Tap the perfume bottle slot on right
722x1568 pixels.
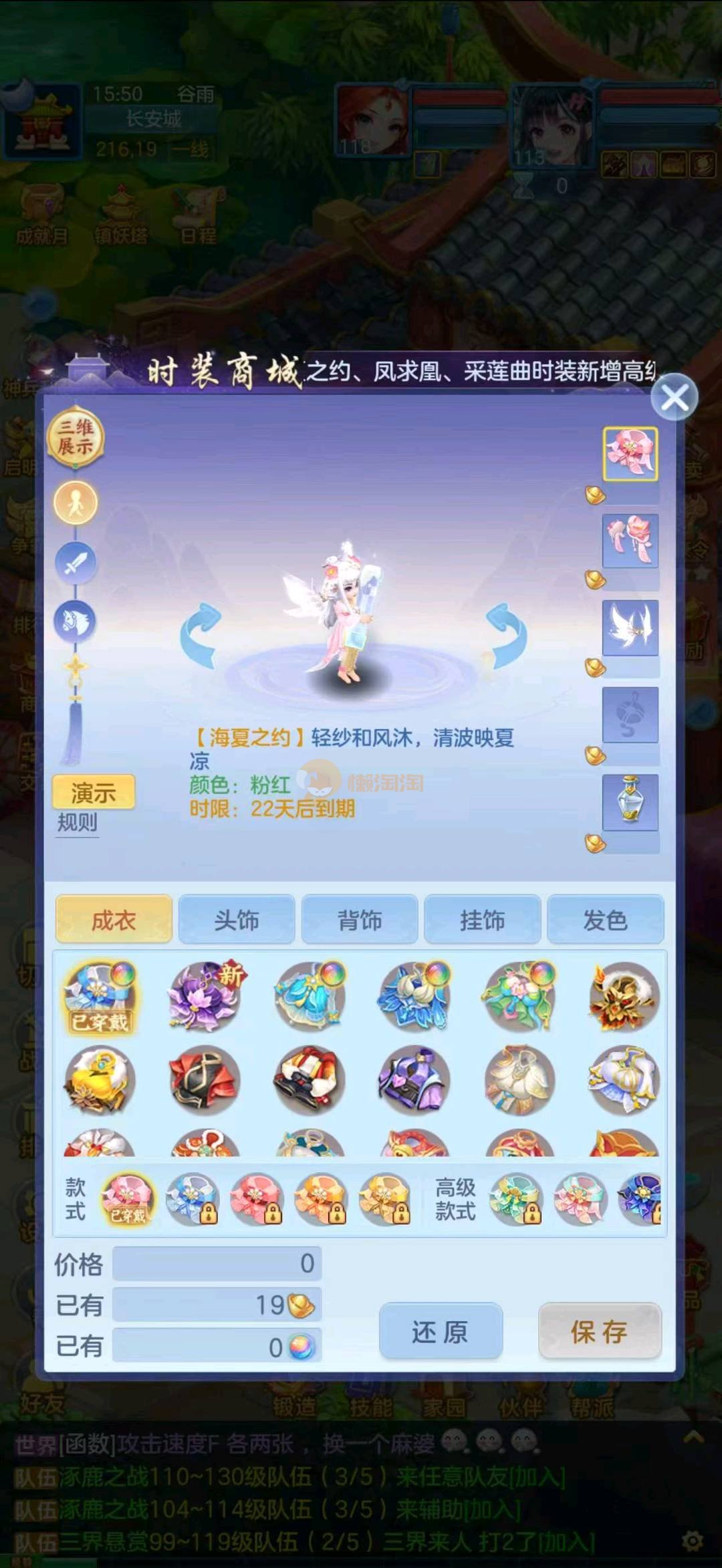point(630,801)
